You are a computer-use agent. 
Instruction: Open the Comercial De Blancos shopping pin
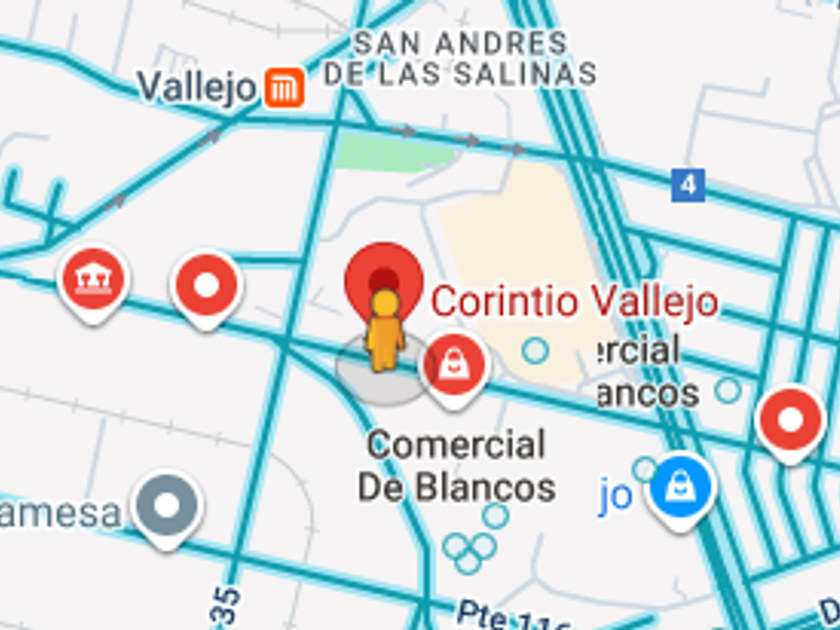click(455, 364)
